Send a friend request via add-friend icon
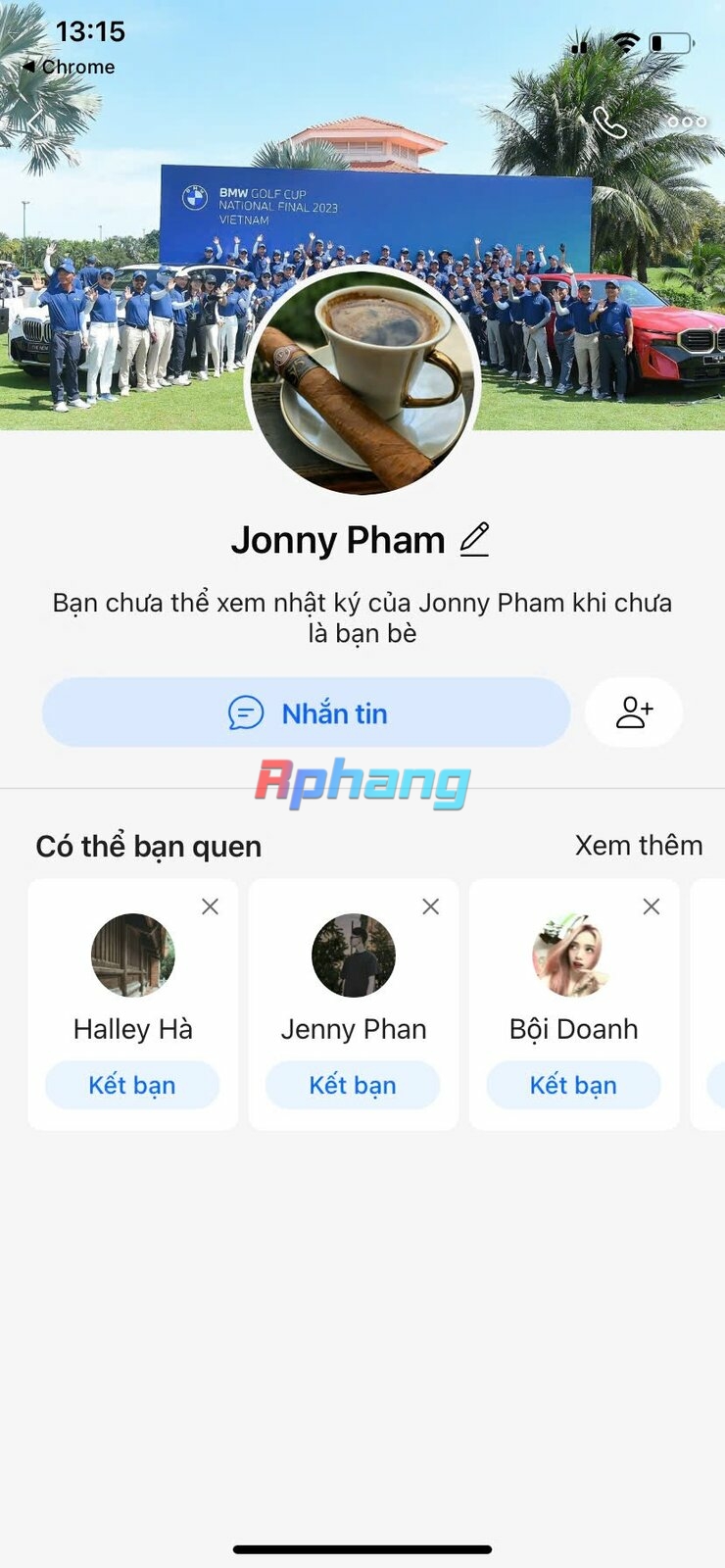The height and width of the screenshot is (1568, 725). click(x=634, y=712)
